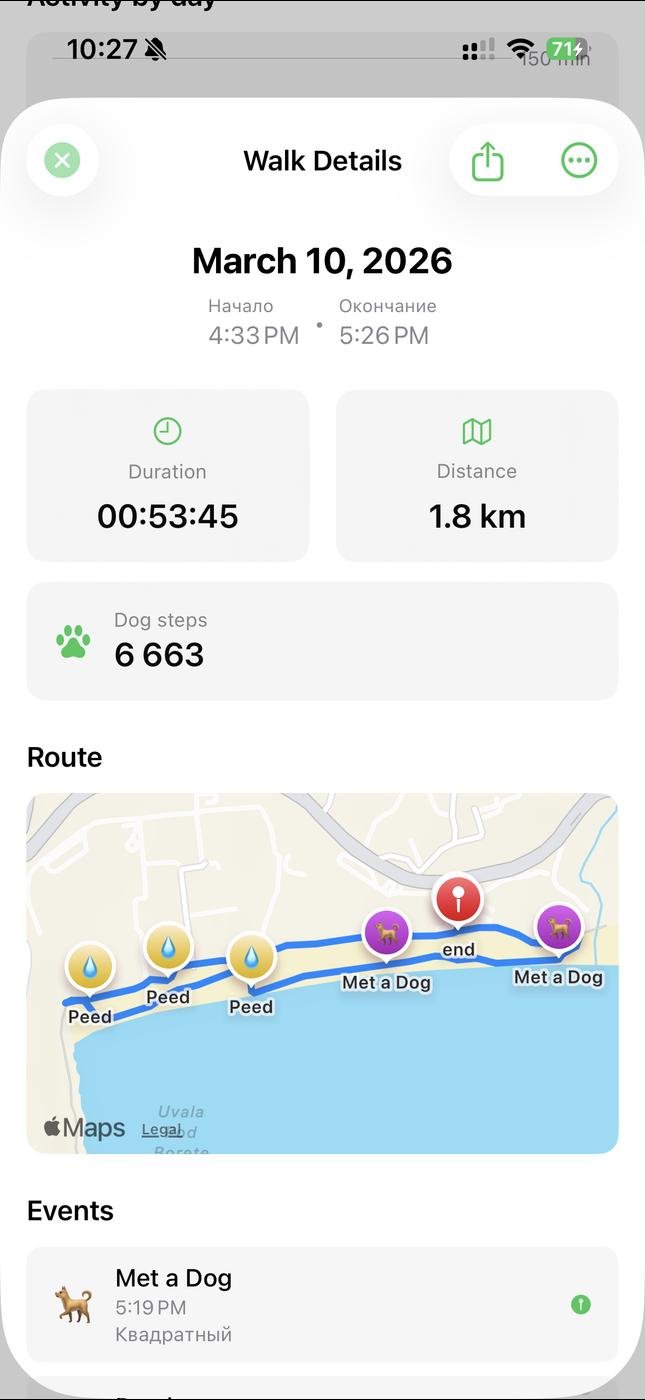Open the Legal link on the map
This screenshot has height=1400, width=645.
tap(161, 1130)
